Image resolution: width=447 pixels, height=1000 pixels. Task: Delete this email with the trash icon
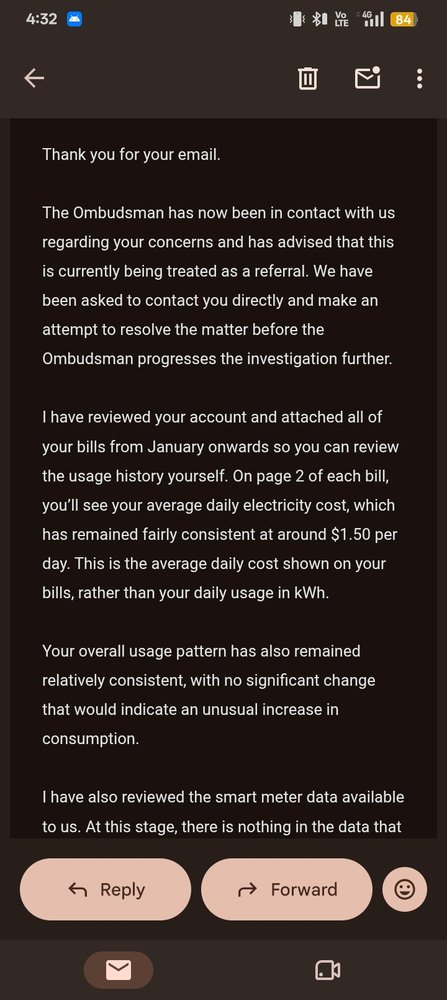tap(307, 78)
